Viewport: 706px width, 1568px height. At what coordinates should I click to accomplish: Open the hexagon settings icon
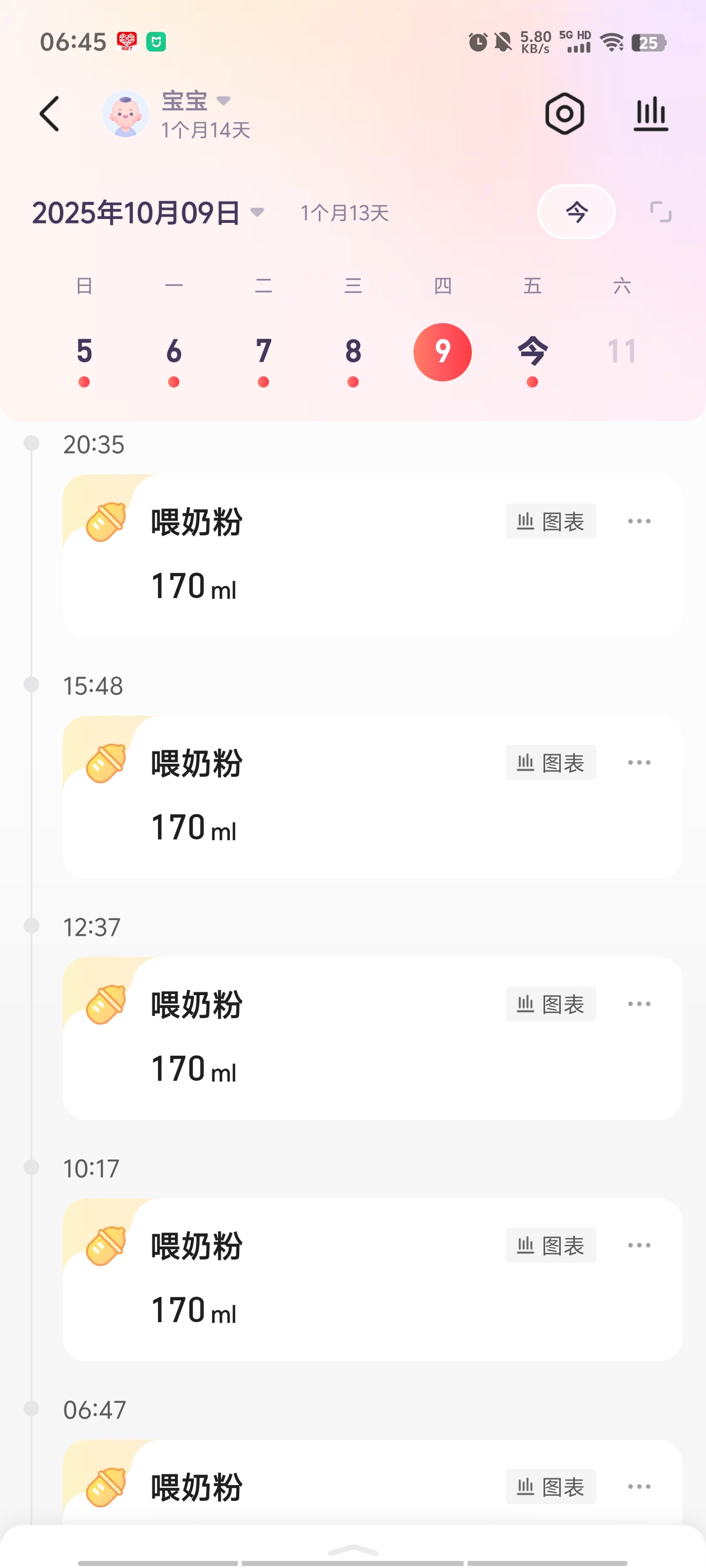click(564, 114)
